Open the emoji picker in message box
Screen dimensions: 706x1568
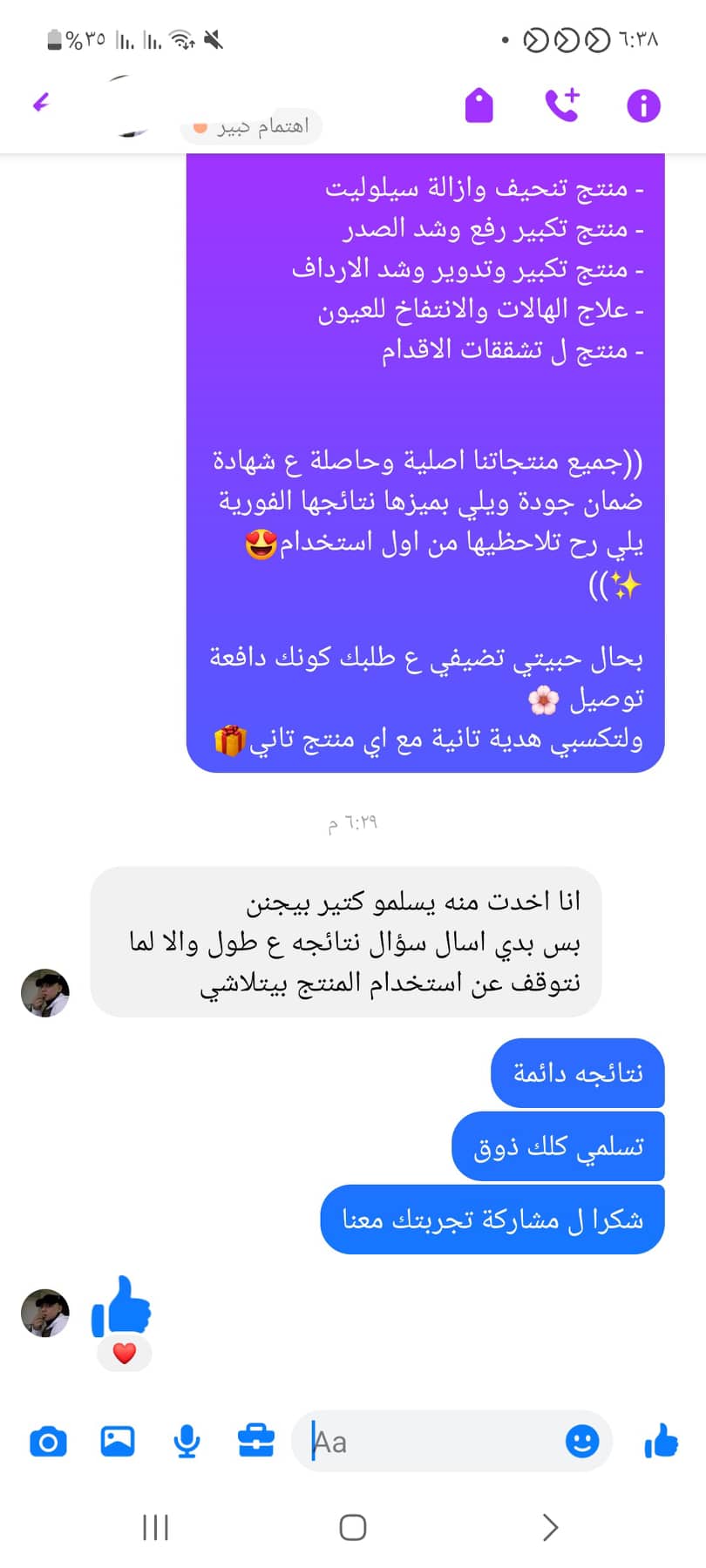[x=582, y=1442]
